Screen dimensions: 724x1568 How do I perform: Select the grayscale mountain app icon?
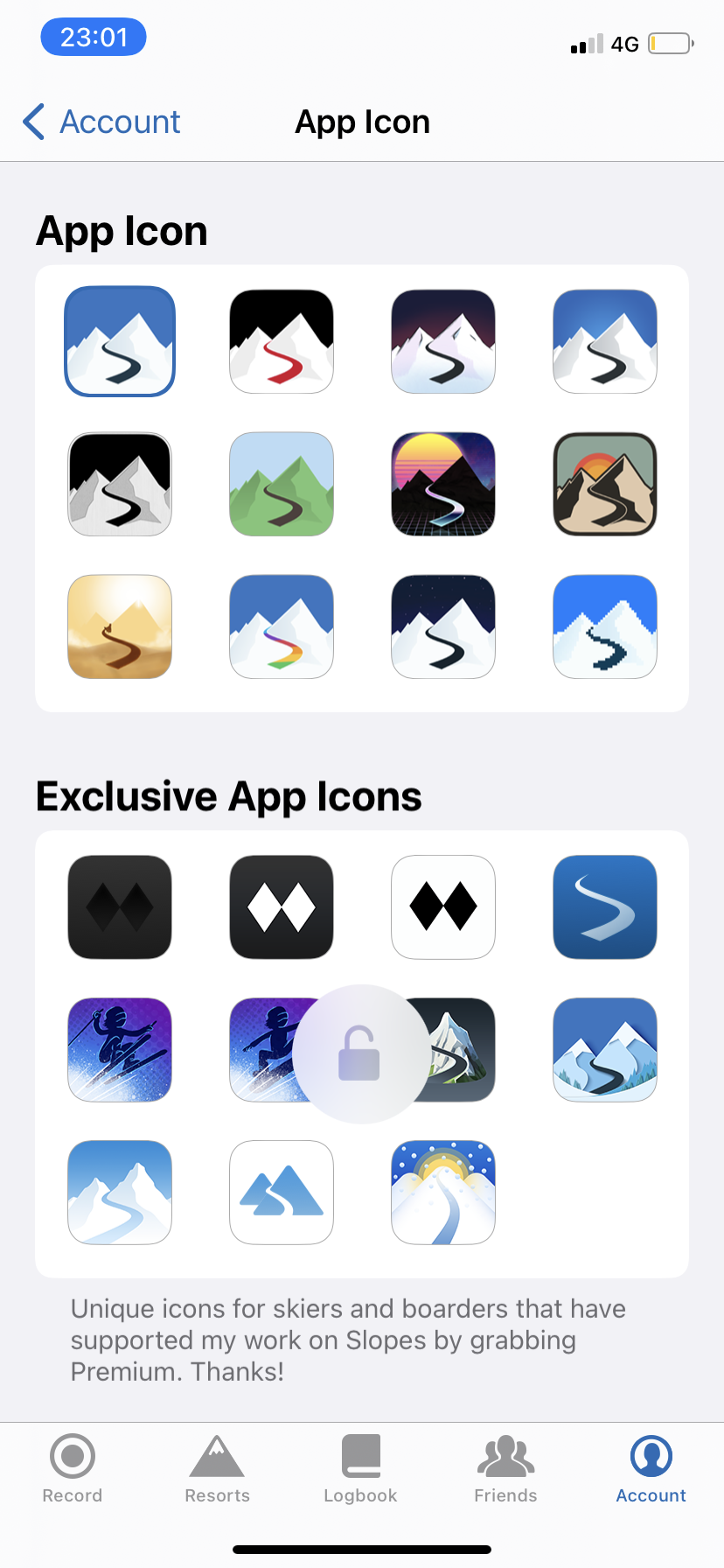(x=119, y=484)
